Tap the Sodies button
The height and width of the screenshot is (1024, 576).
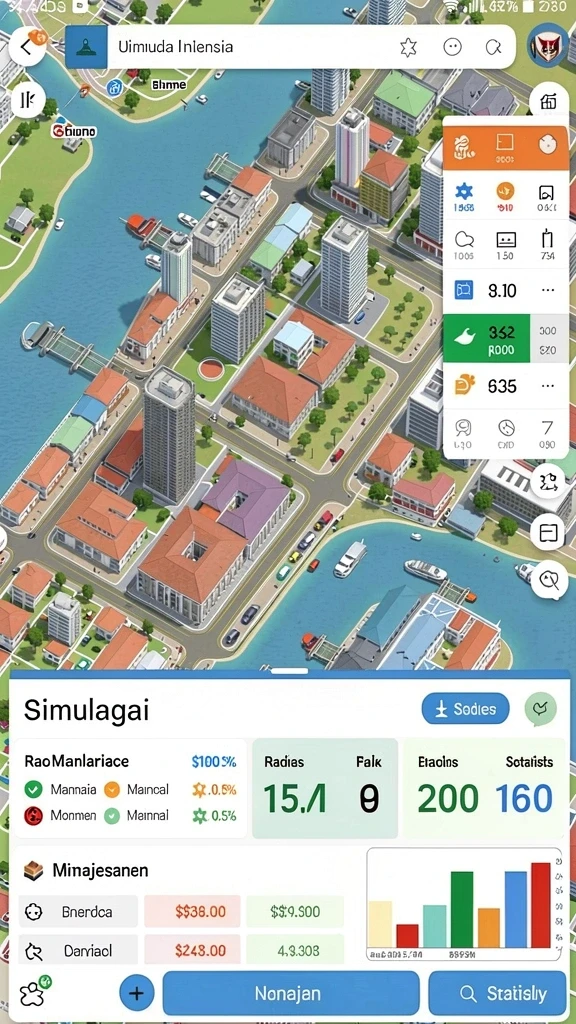466,709
